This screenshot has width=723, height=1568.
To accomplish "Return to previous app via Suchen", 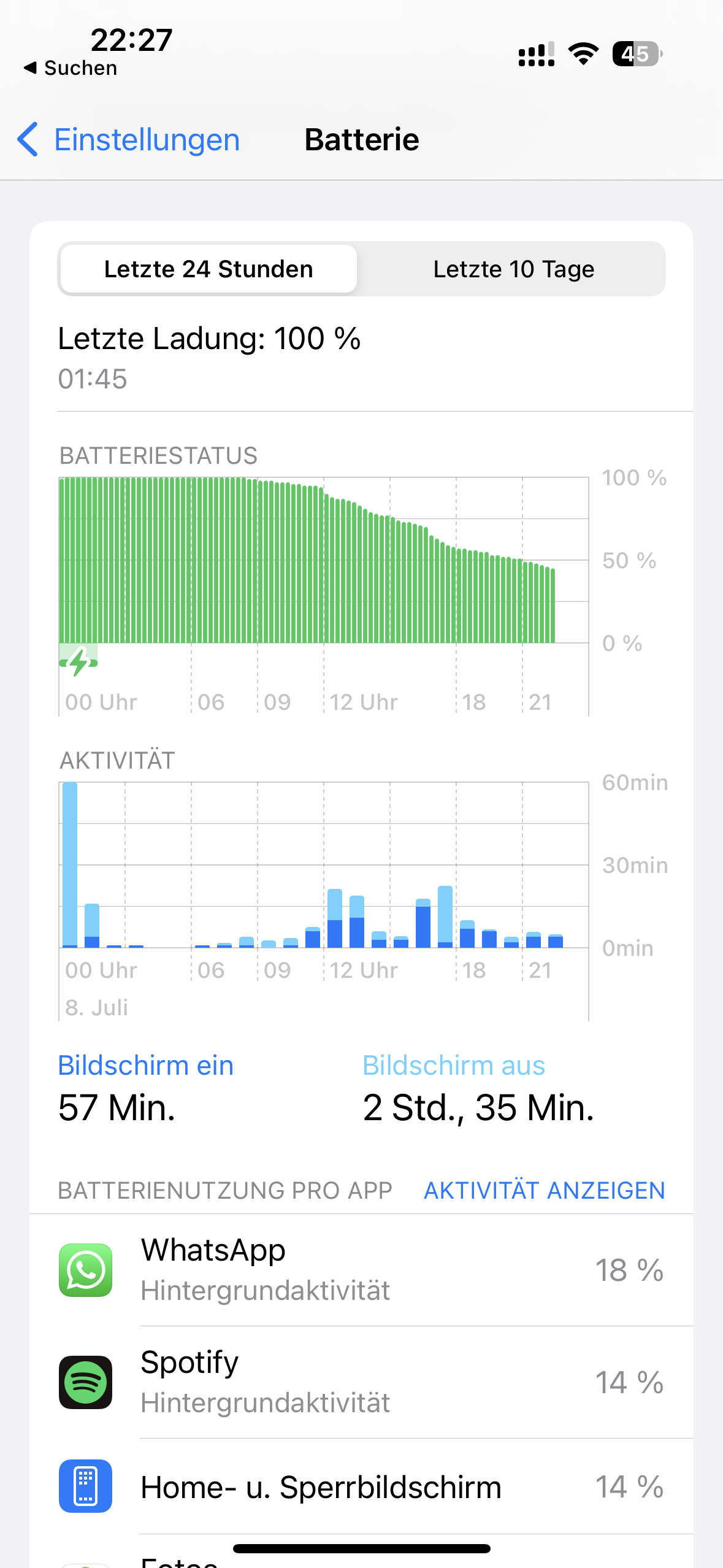I will [71, 68].
